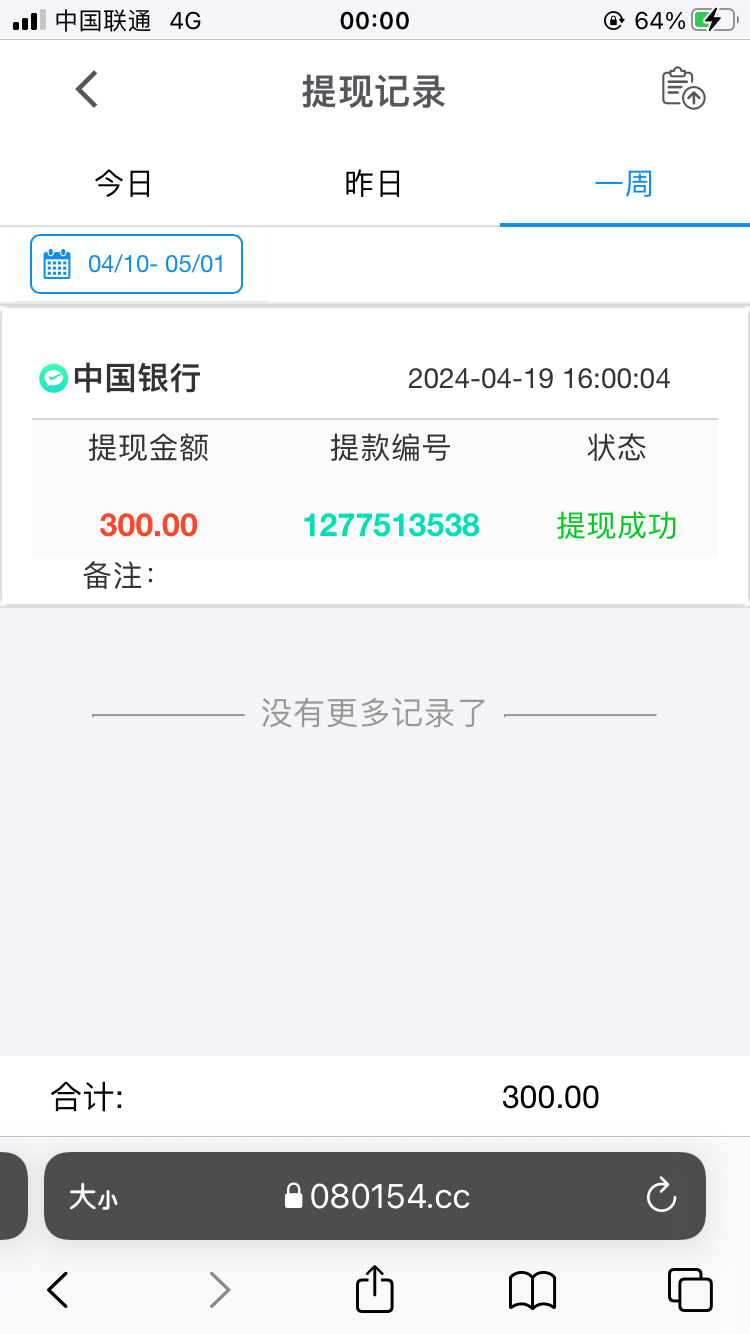Switch to the 今日 tab
The width and height of the screenshot is (750, 1334).
[122, 183]
